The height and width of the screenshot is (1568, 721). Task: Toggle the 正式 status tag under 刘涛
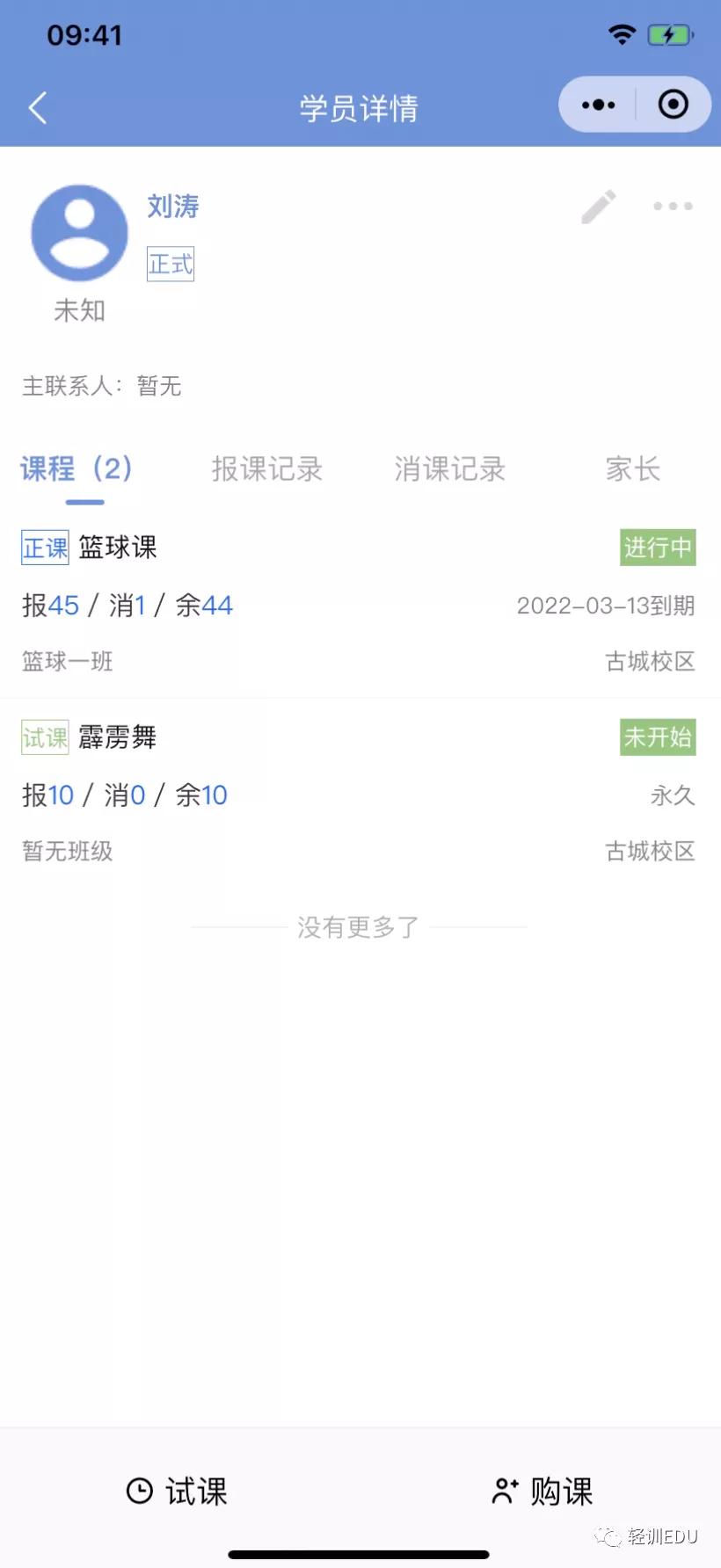(170, 264)
